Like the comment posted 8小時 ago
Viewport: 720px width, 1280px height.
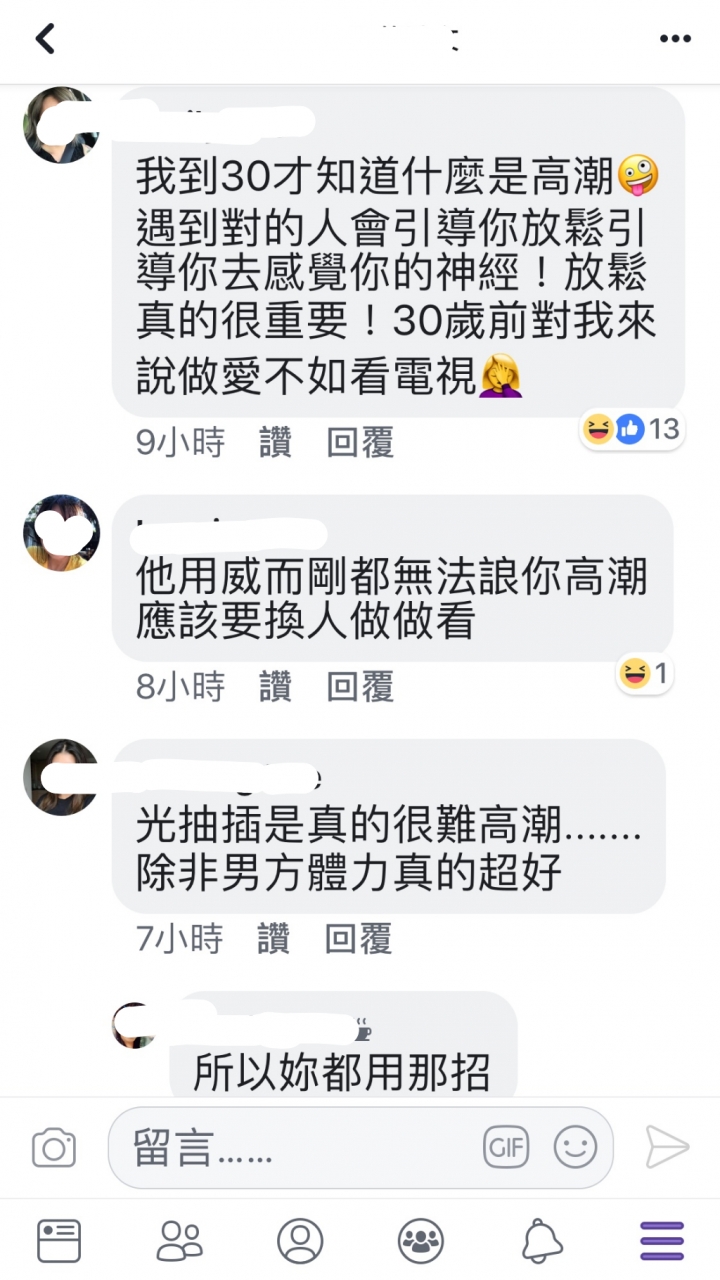(x=275, y=687)
